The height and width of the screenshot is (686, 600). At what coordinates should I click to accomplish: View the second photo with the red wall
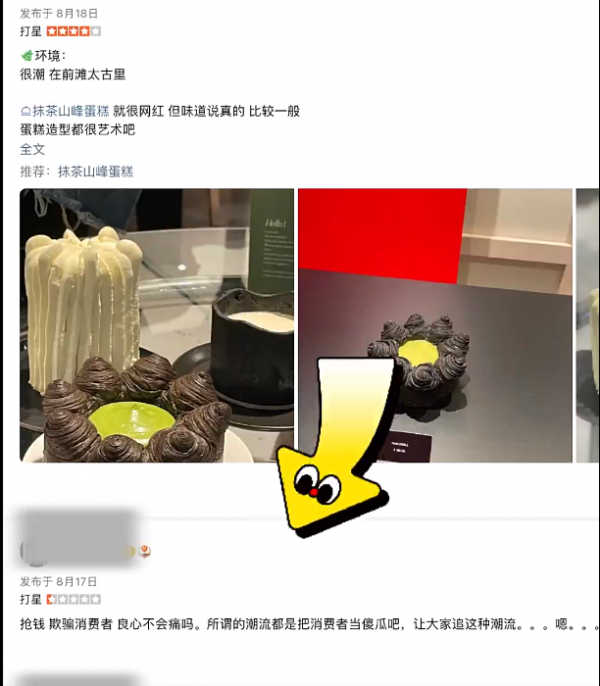click(434, 325)
